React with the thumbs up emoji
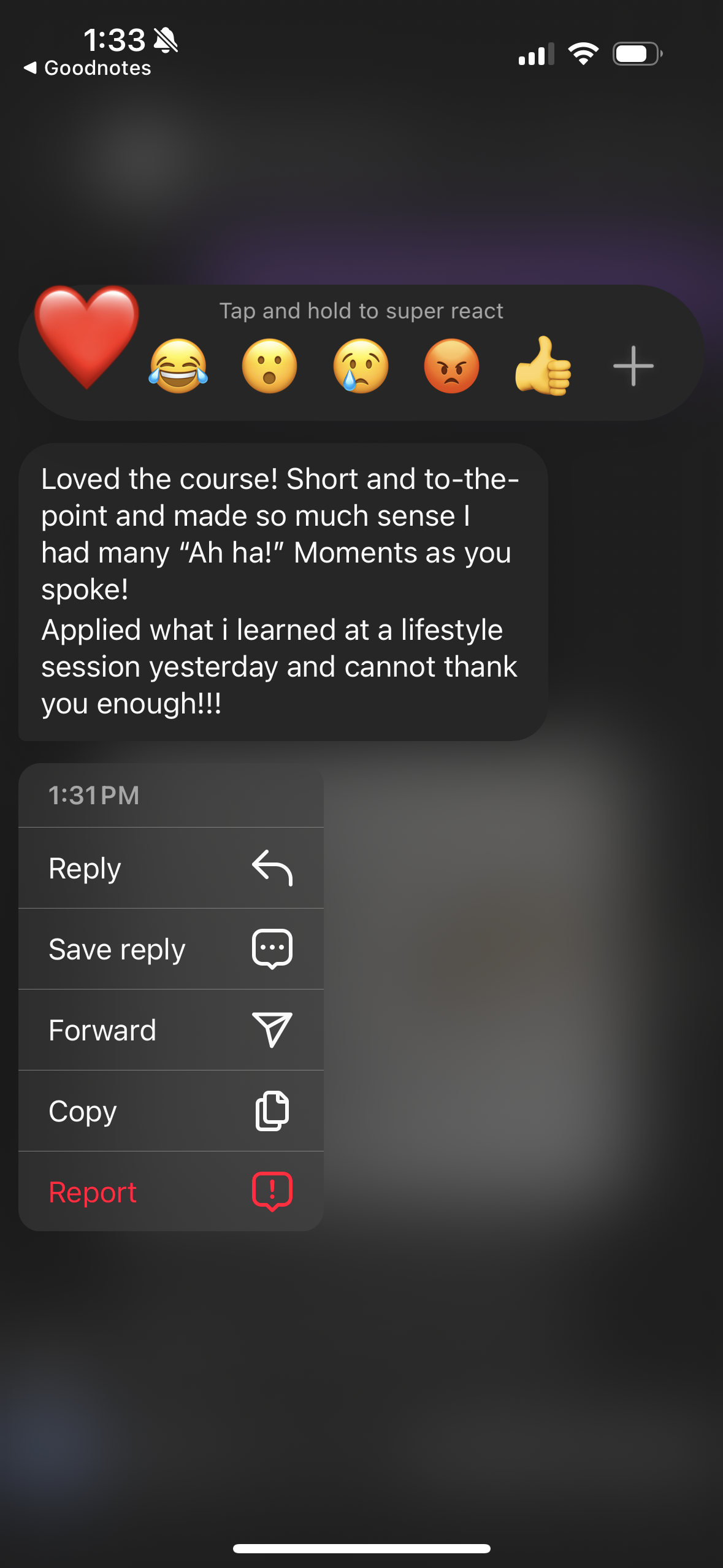 coord(543,366)
